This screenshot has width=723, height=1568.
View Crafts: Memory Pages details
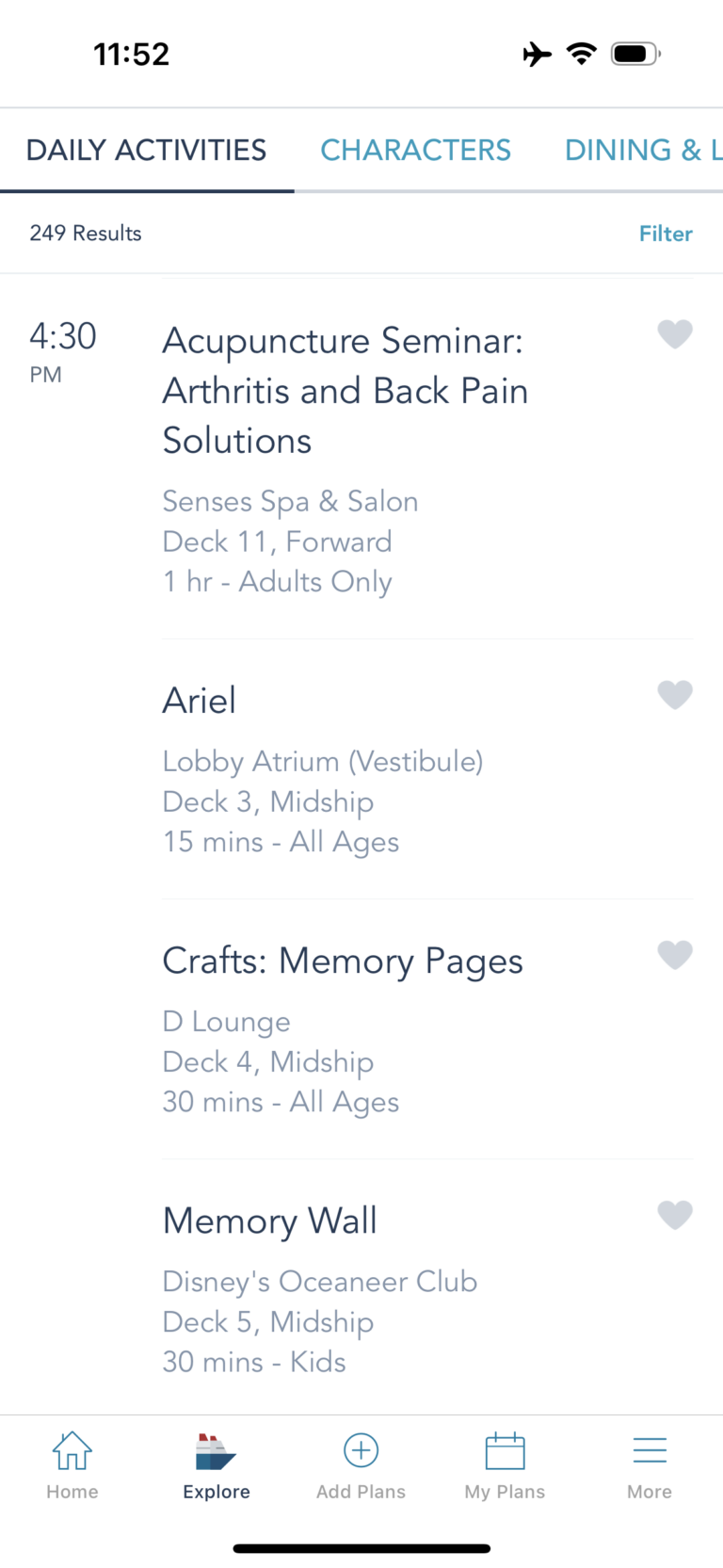tap(342, 962)
